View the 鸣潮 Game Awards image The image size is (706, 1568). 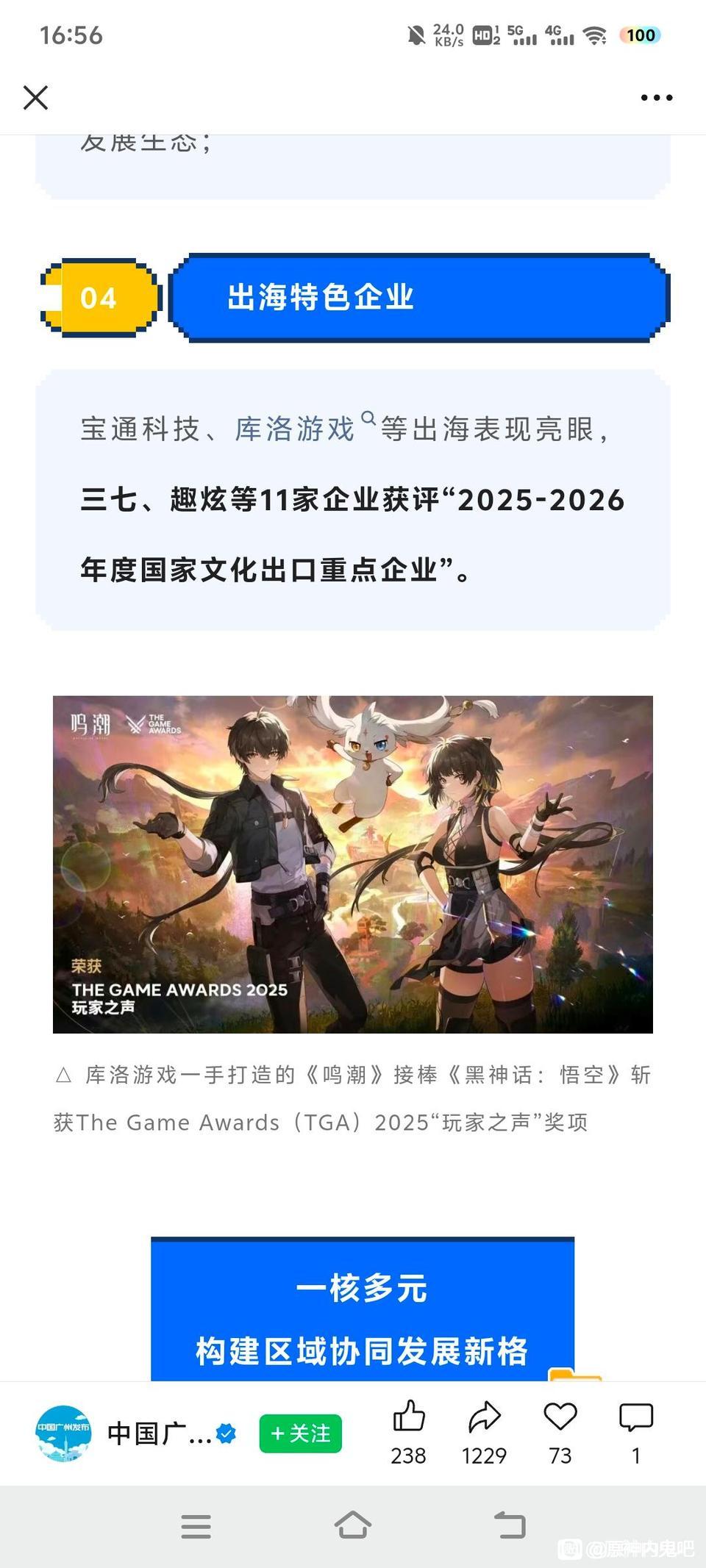point(353,864)
